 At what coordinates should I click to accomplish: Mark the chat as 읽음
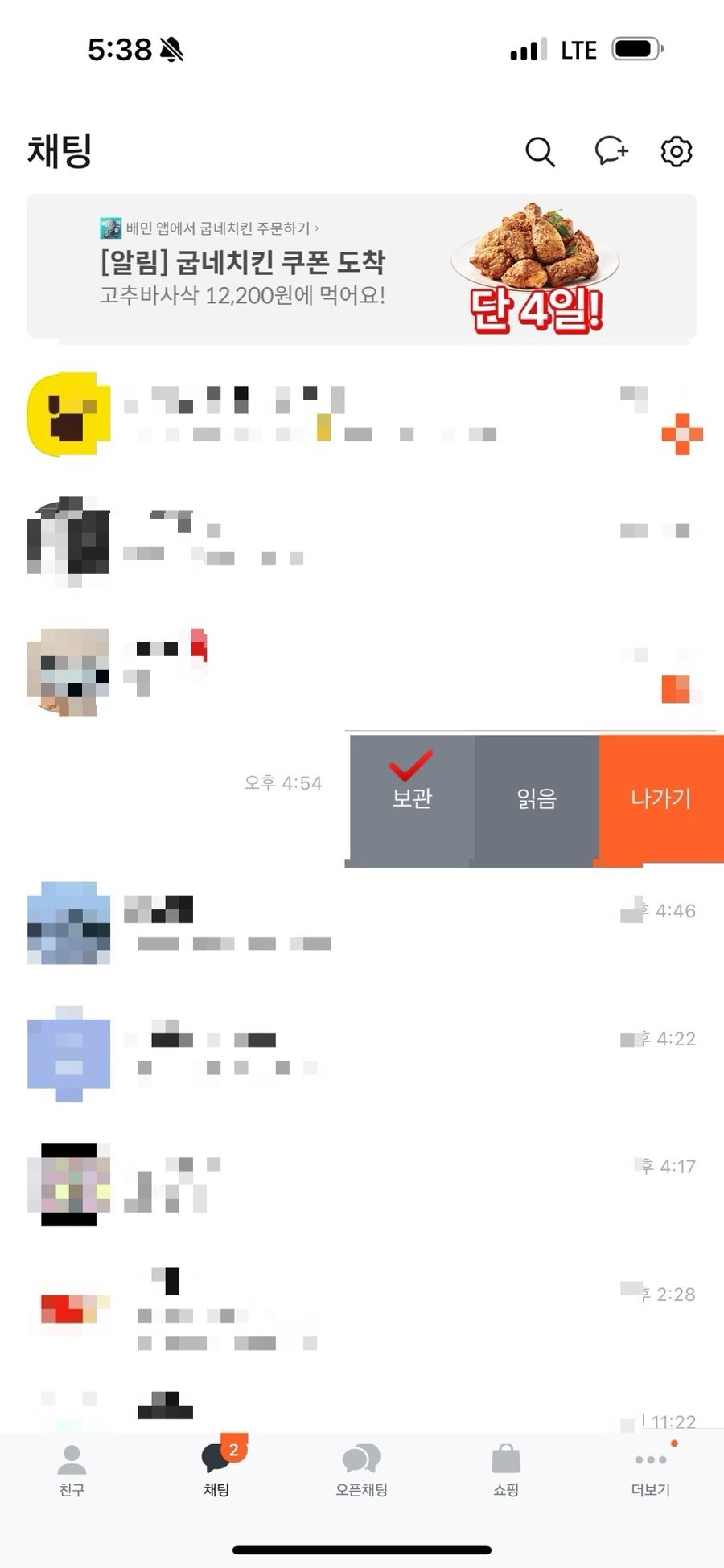tap(537, 798)
